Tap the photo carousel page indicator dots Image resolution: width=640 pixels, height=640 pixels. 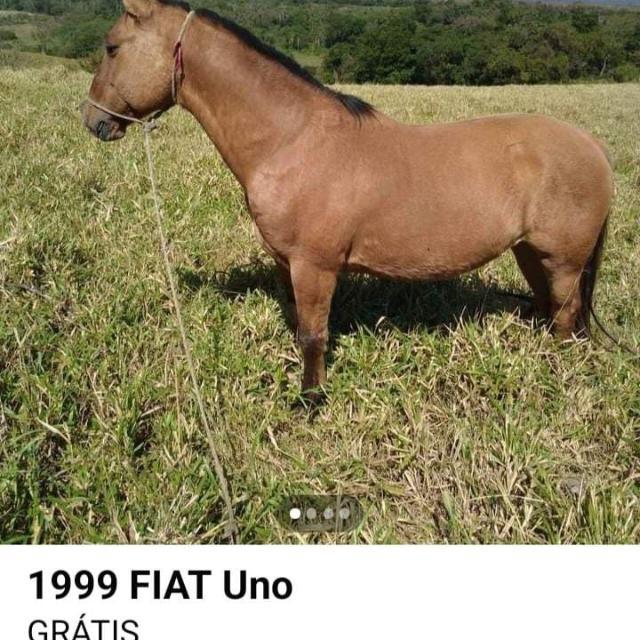tap(320, 514)
